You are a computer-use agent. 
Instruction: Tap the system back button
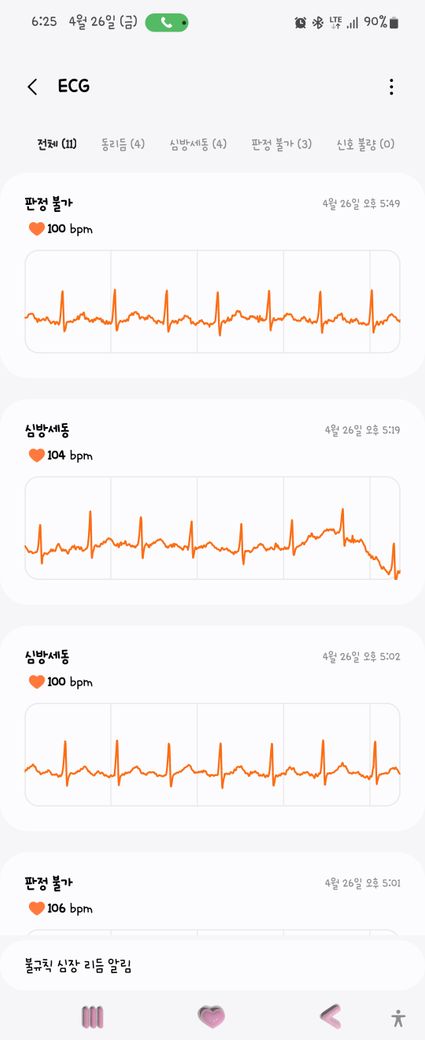(x=330, y=1016)
